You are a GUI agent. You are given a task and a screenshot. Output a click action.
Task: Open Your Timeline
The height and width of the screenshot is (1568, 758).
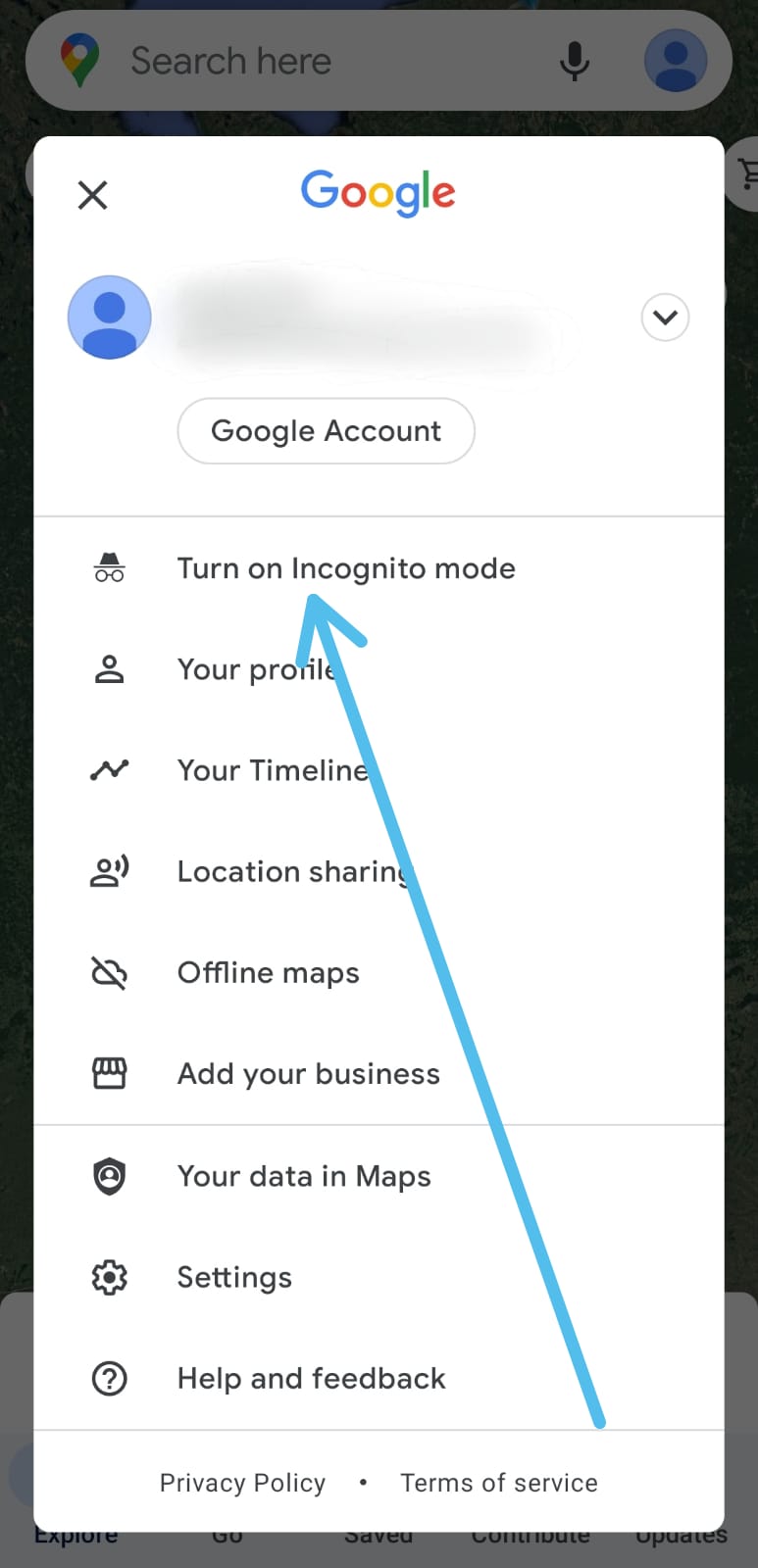(379, 770)
